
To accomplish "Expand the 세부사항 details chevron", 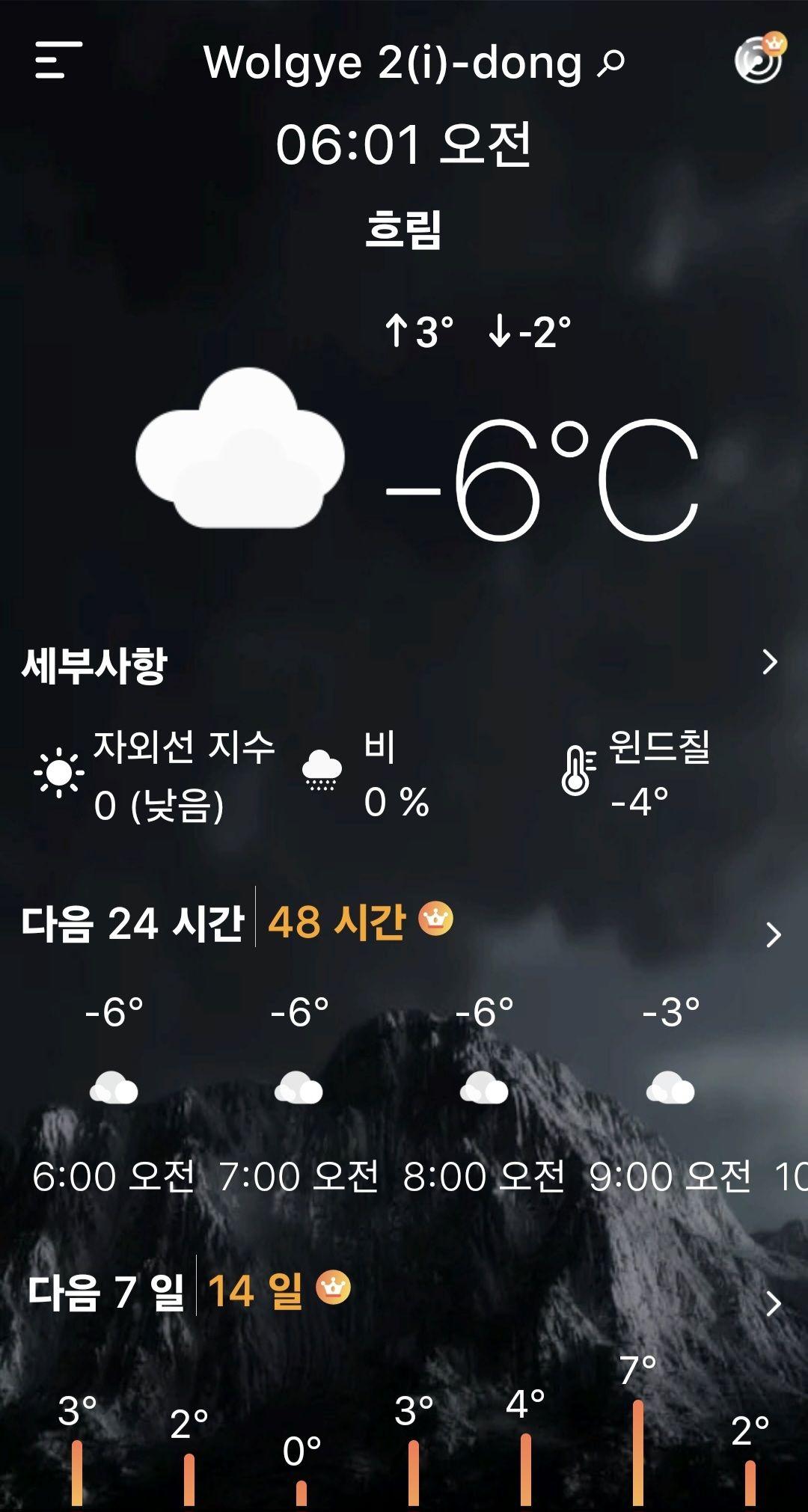I will point(770,661).
